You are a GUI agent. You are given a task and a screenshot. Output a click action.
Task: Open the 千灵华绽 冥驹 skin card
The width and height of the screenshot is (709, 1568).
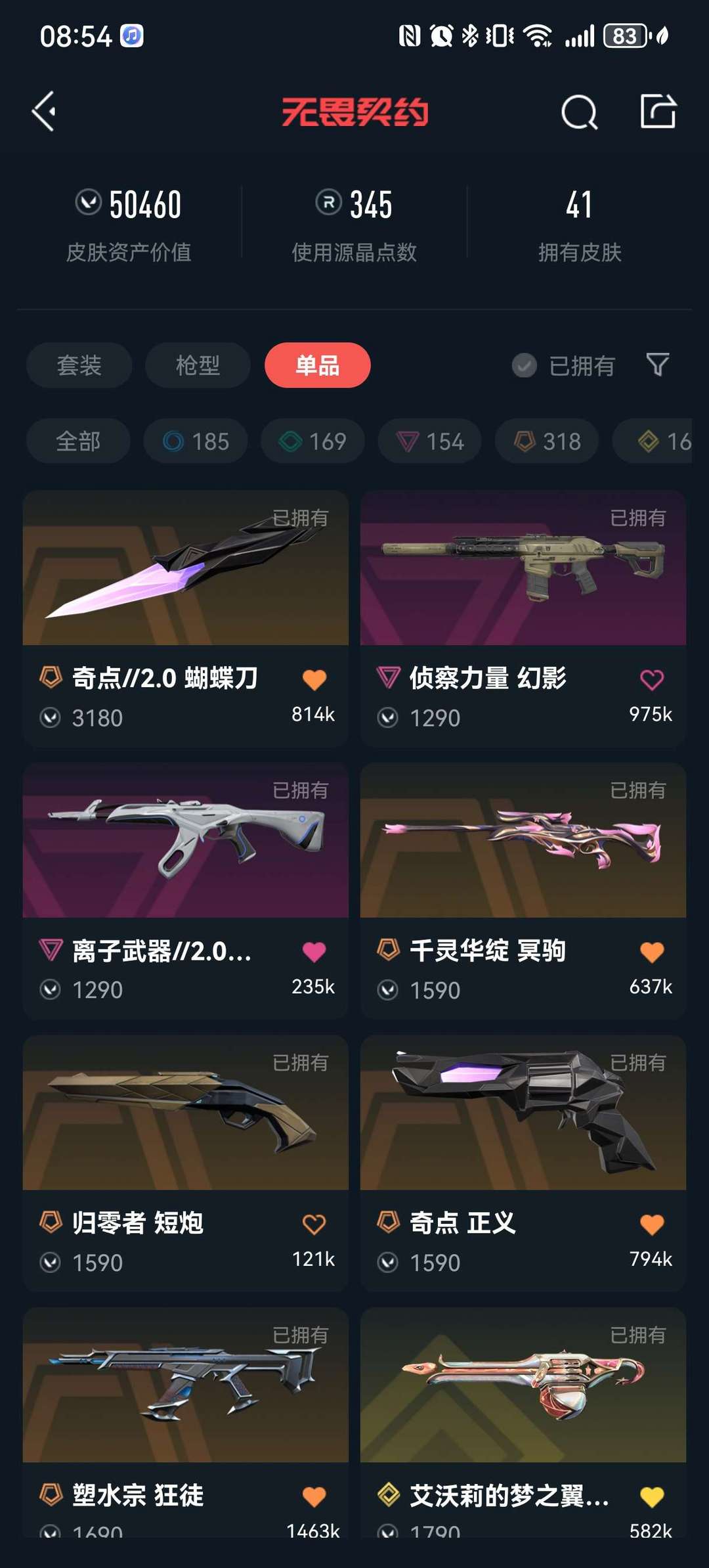point(523,890)
